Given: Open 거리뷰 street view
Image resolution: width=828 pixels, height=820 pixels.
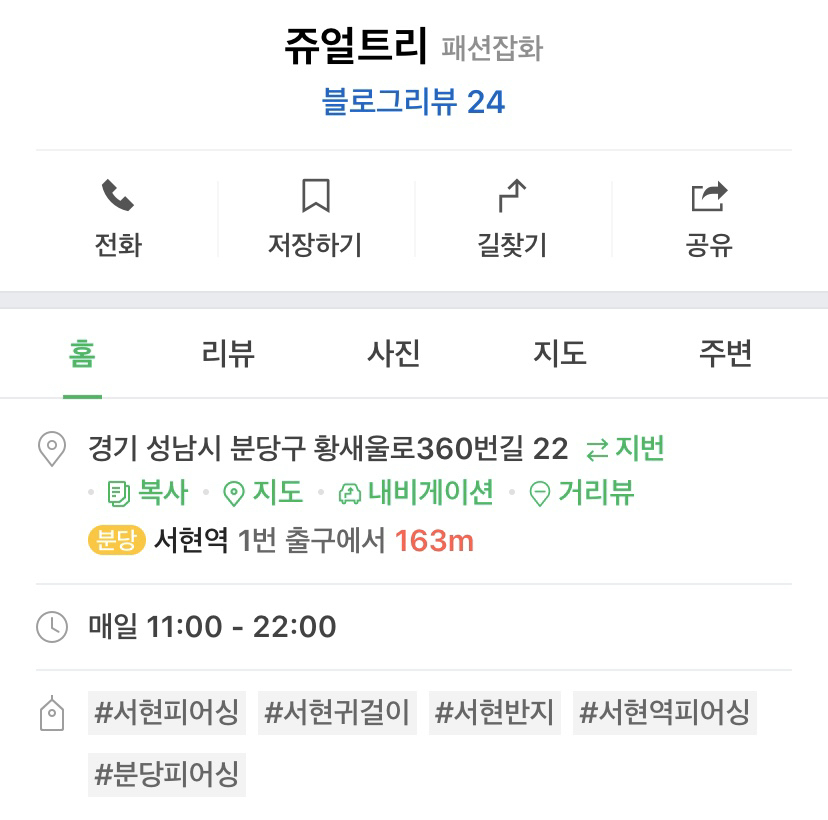Looking at the screenshot, I should tap(582, 493).
